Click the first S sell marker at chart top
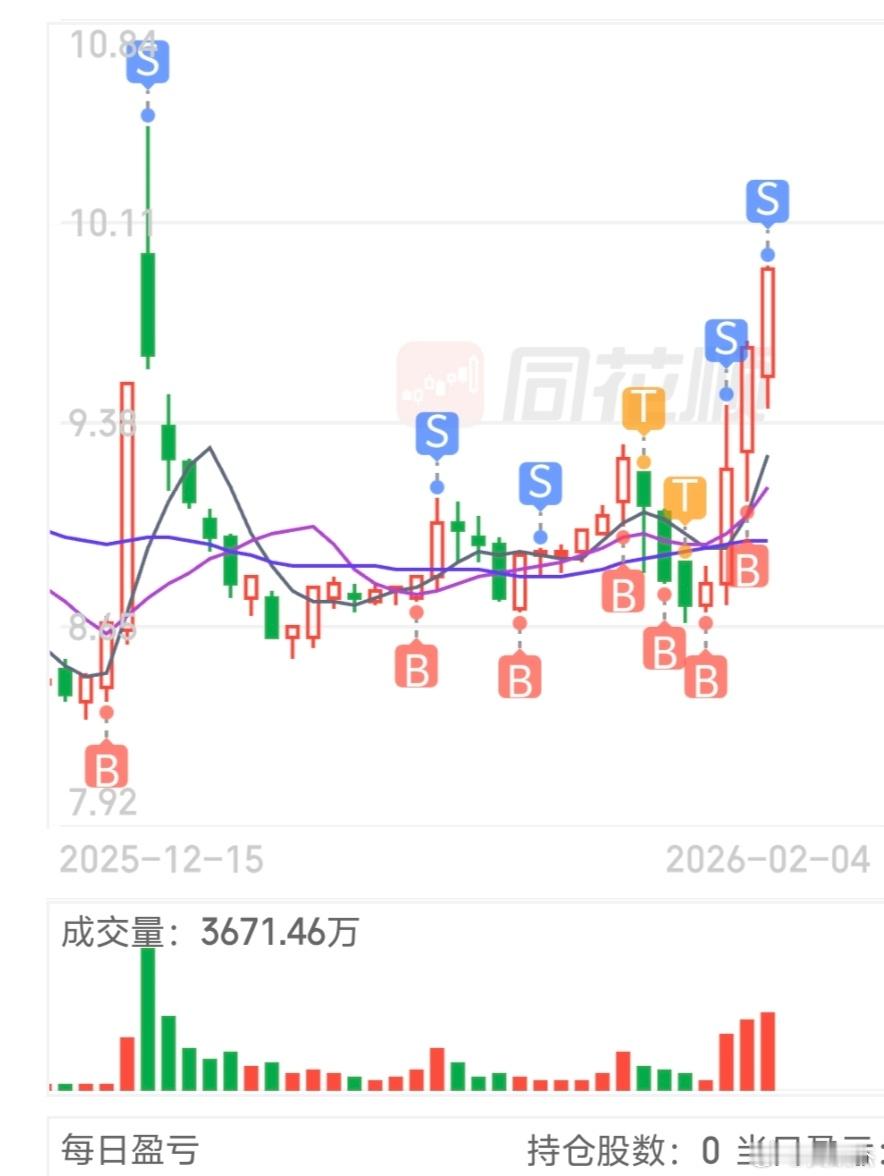 click(148, 65)
